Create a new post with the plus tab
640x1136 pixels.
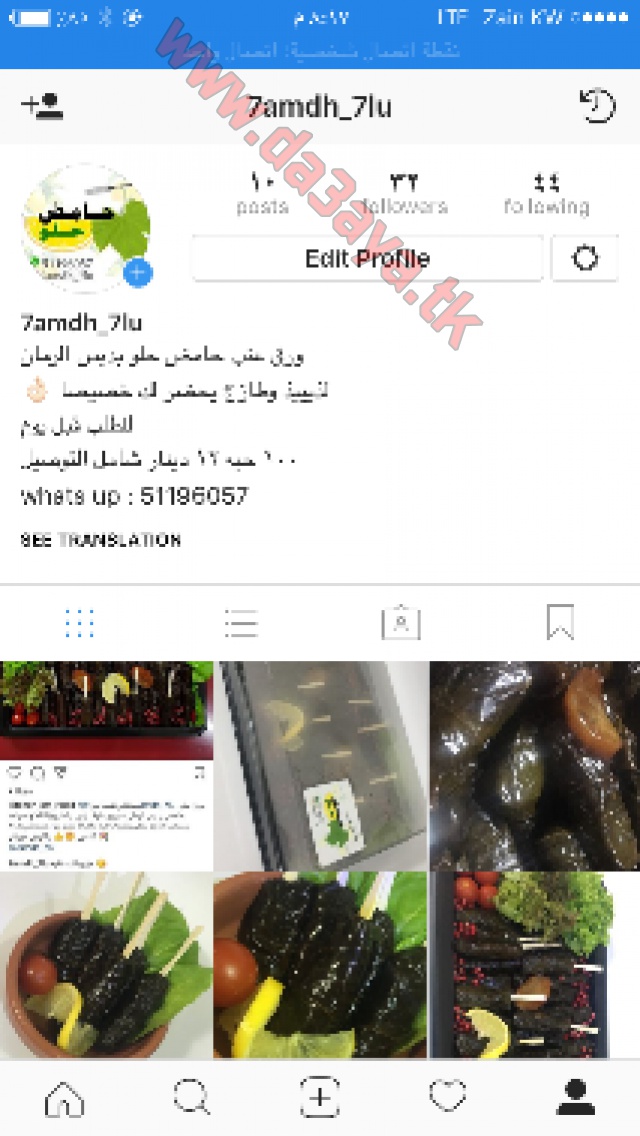coord(320,1098)
